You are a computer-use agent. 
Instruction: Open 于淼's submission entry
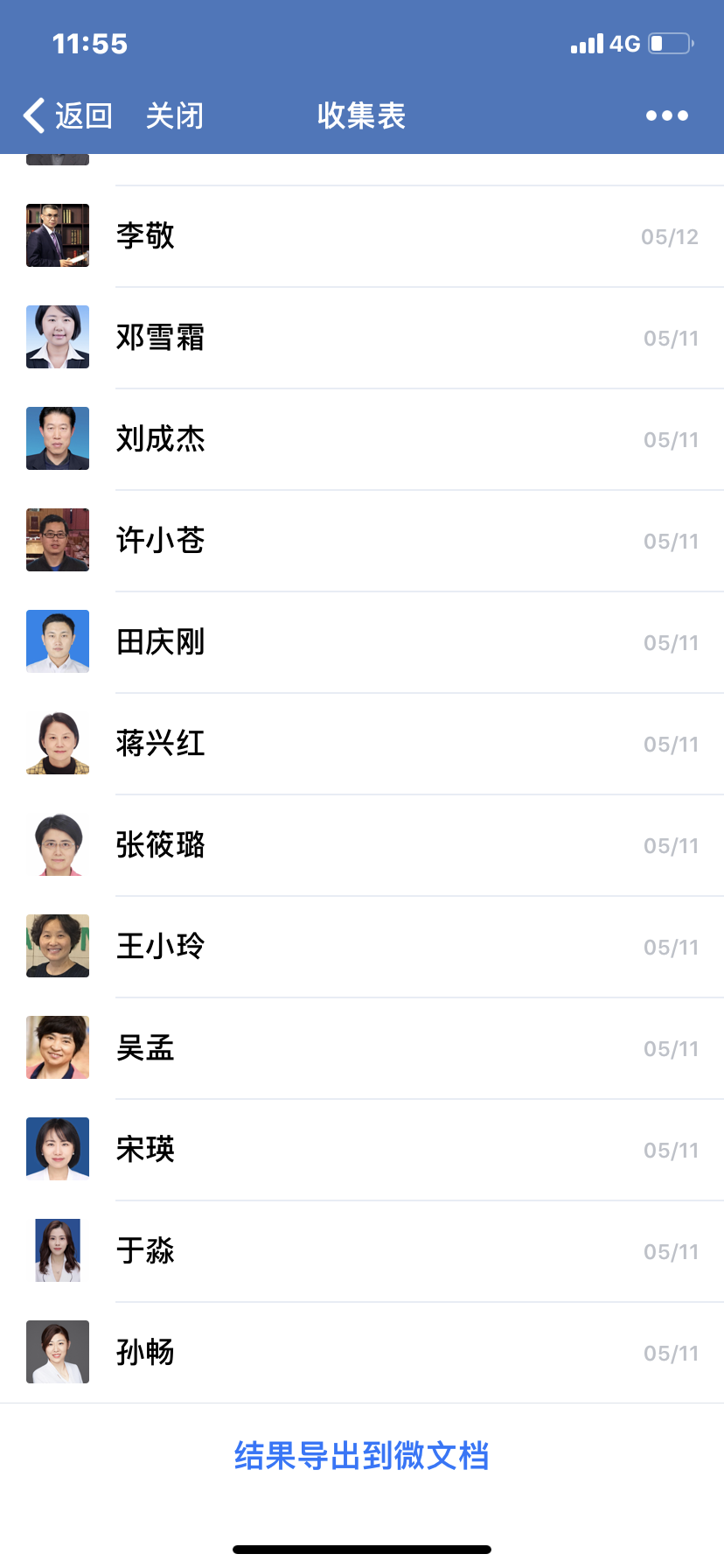click(362, 1251)
